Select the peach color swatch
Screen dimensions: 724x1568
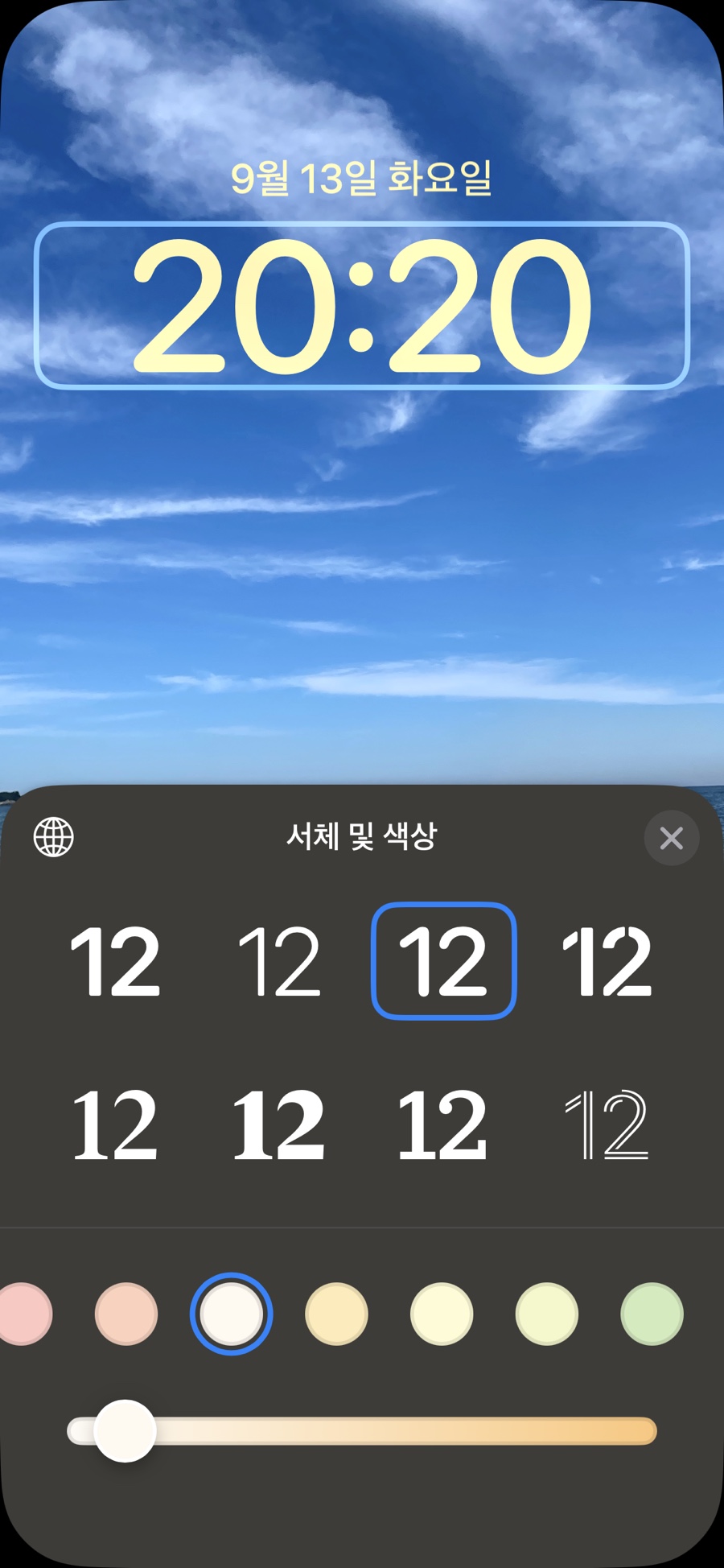click(x=126, y=1314)
